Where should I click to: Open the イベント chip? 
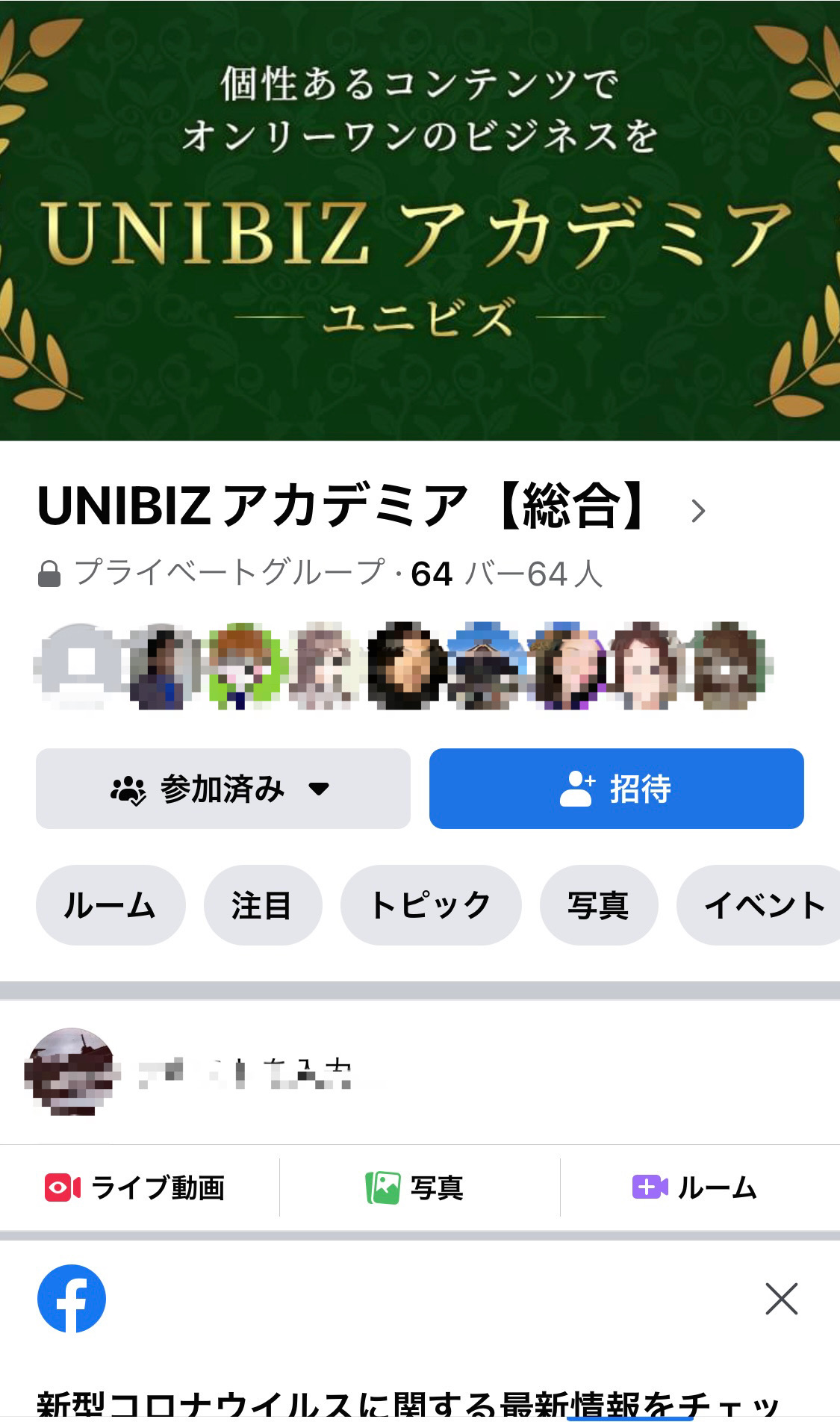(x=762, y=905)
